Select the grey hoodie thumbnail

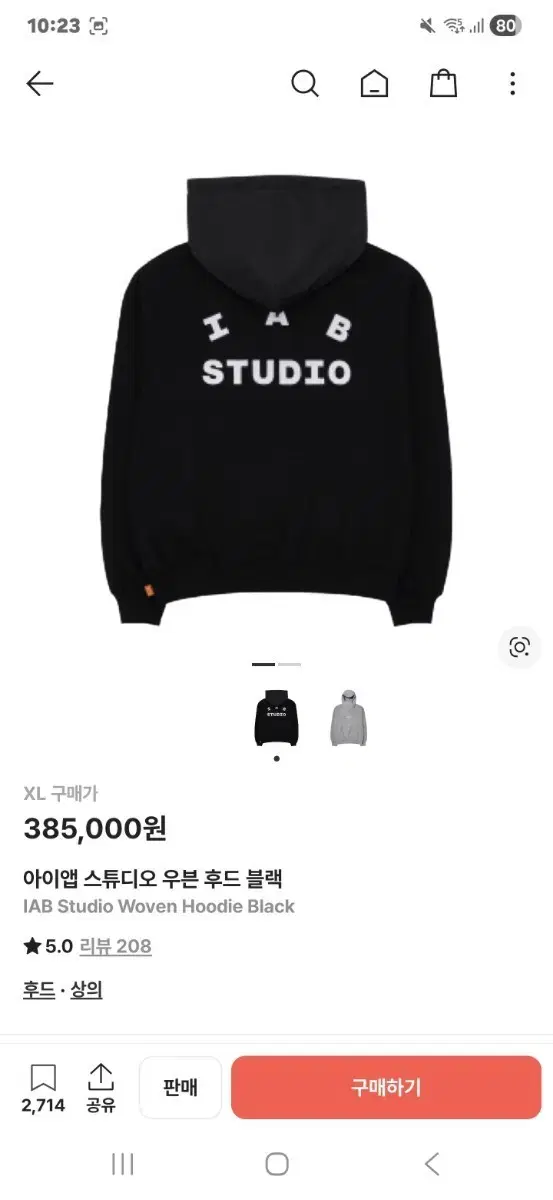click(348, 717)
